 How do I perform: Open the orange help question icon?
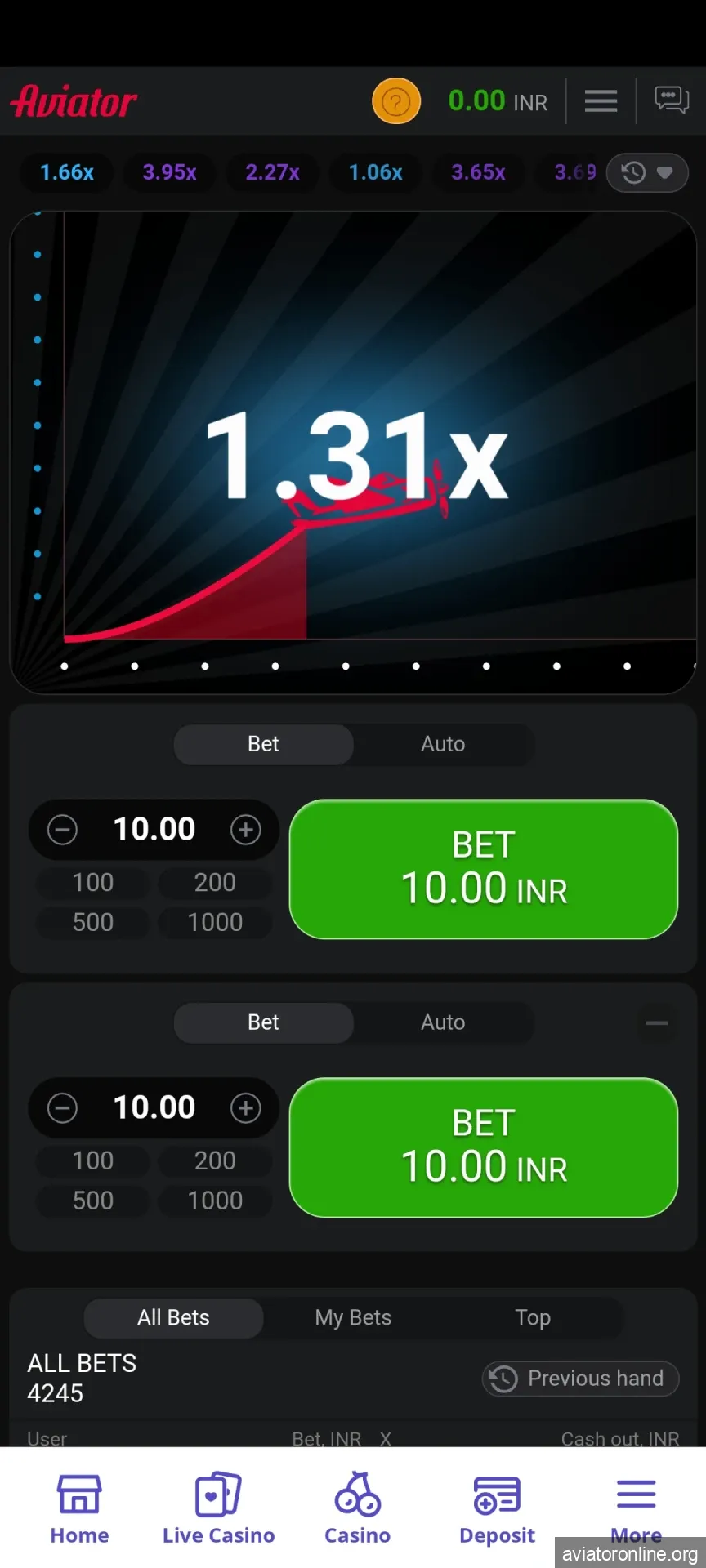point(396,101)
